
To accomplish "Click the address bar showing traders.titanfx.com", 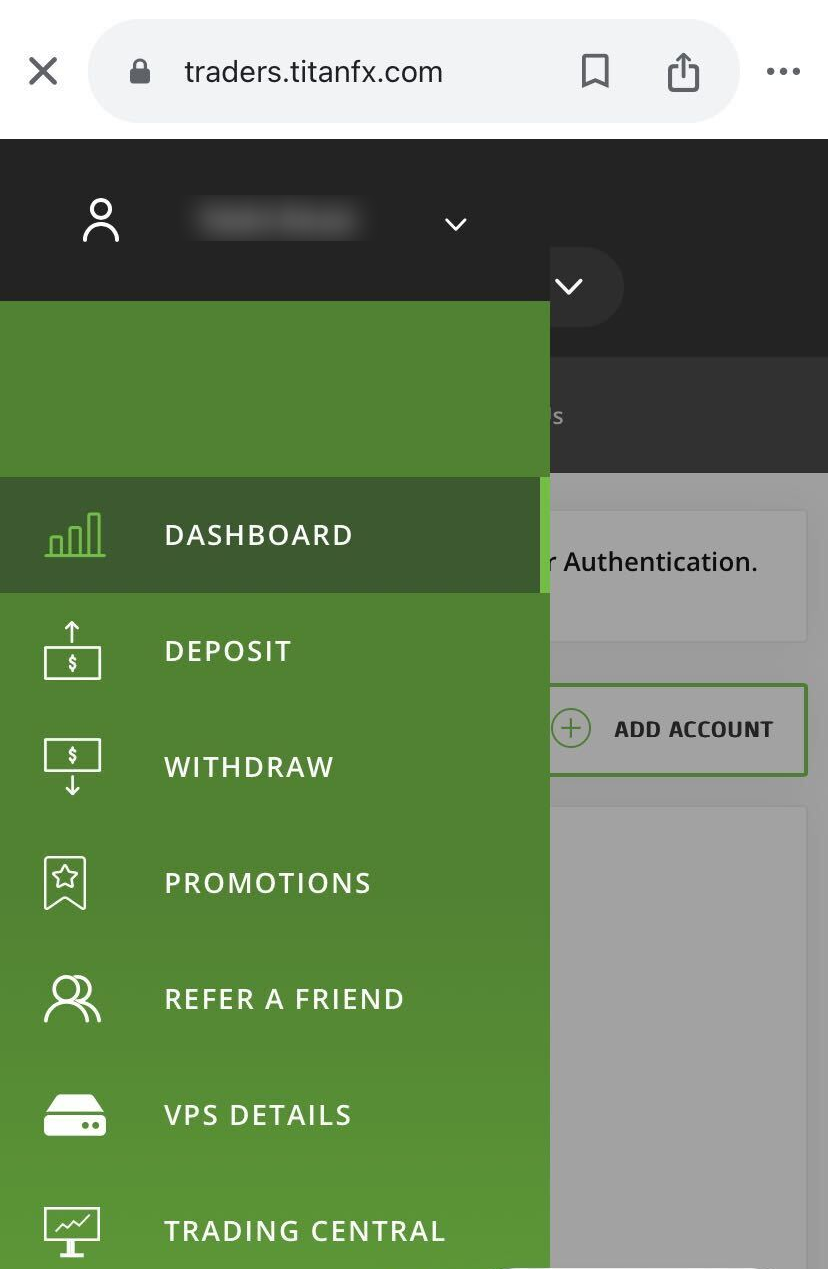I will pyautogui.click(x=313, y=71).
